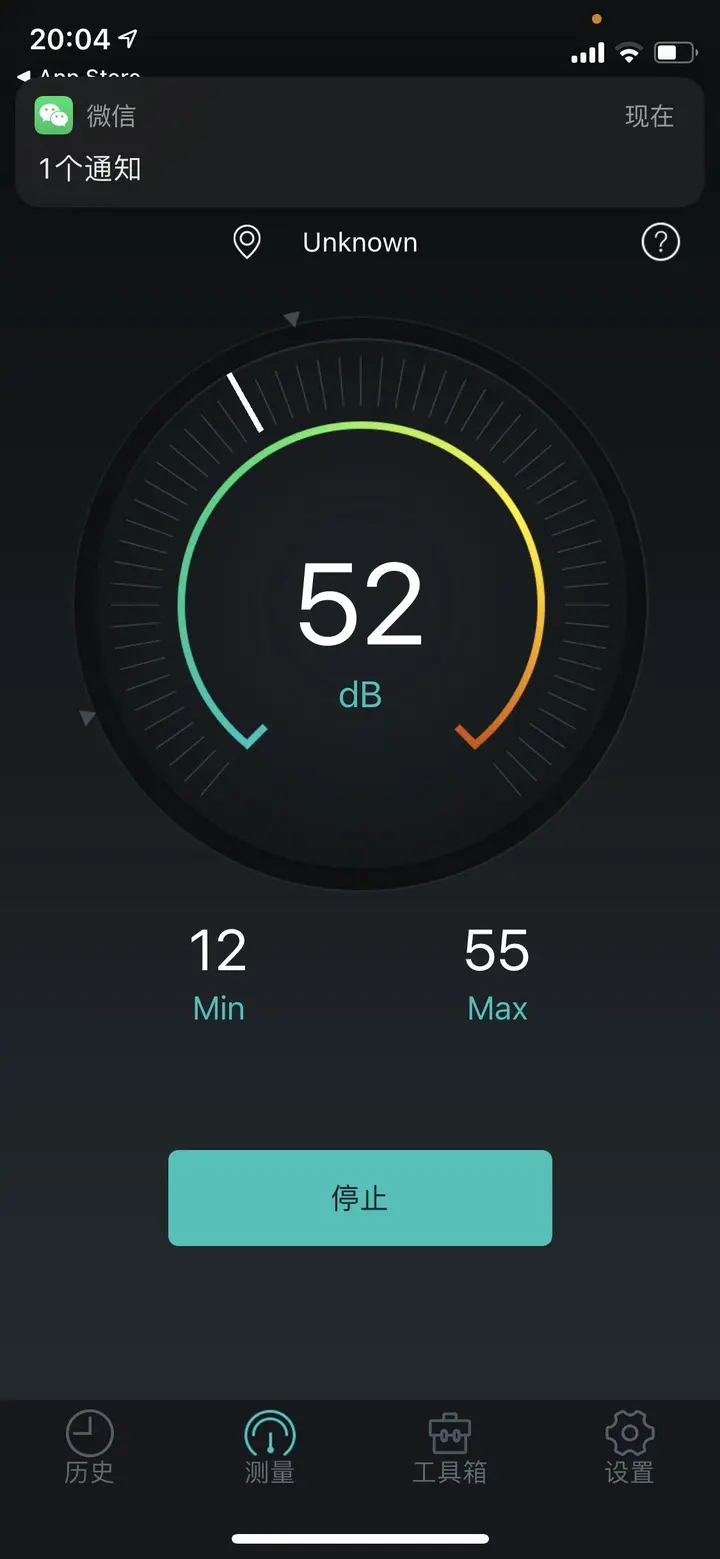Set the Unknown location label

tap(360, 242)
